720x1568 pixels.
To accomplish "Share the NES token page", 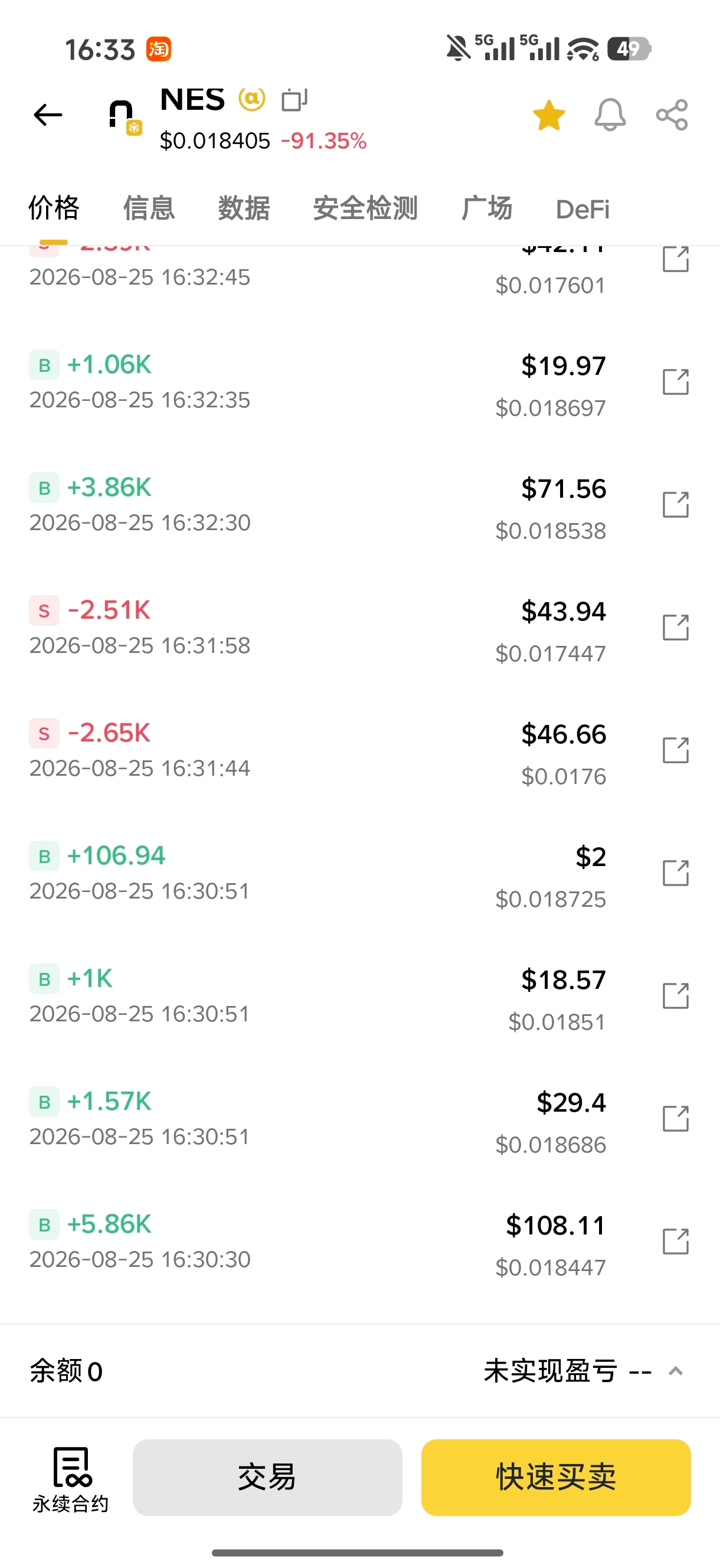I will click(672, 115).
